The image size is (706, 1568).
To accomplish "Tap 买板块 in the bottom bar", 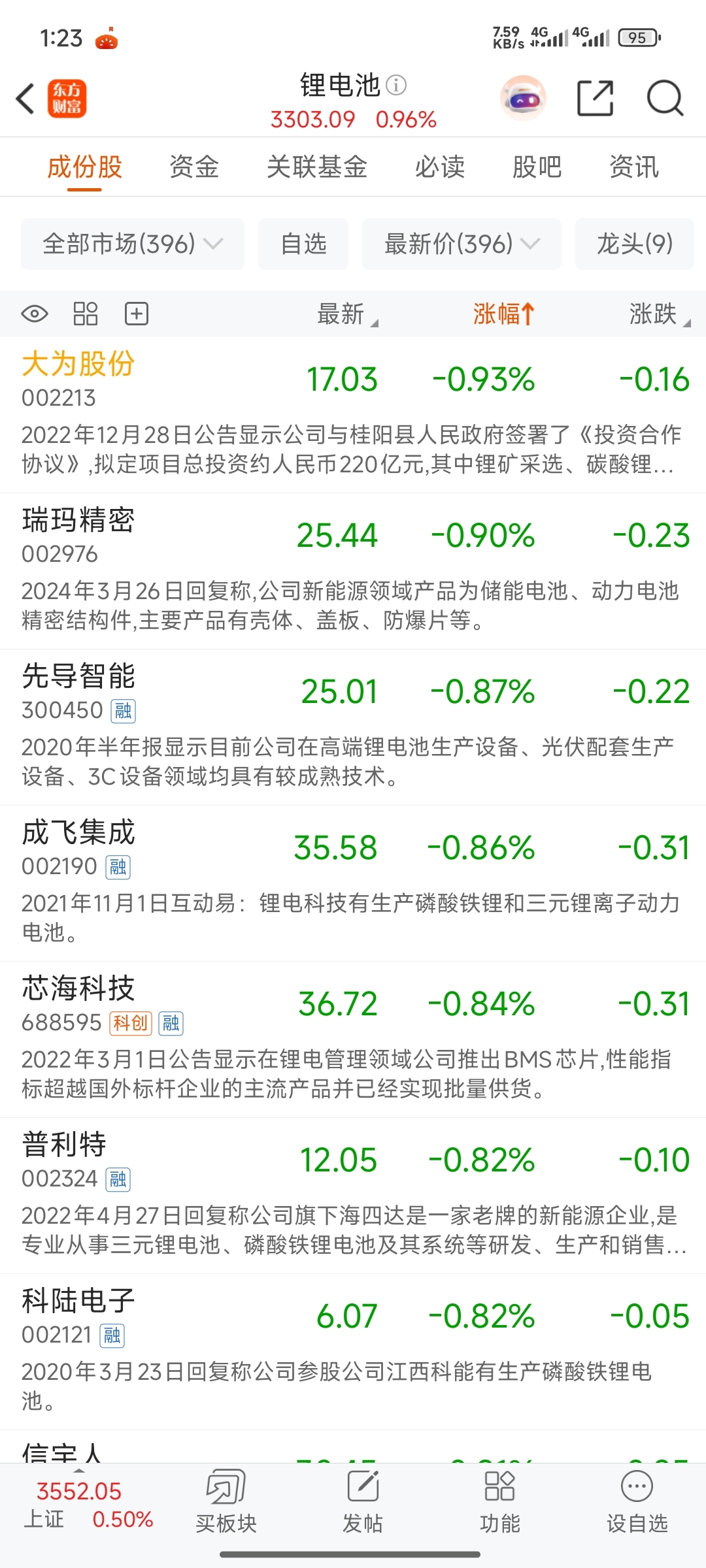I will click(x=226, y=1501).
